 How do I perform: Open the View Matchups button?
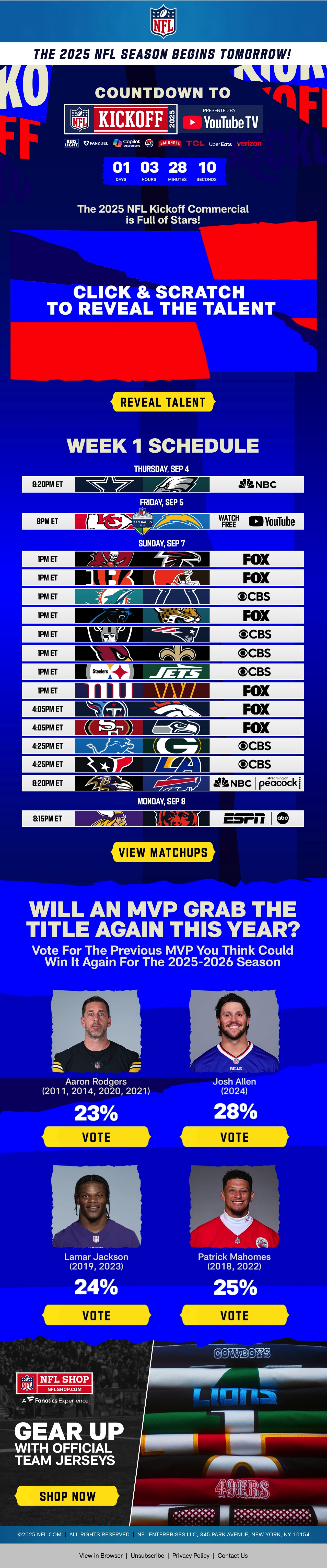pyautogui.click(x=163, y=852)
